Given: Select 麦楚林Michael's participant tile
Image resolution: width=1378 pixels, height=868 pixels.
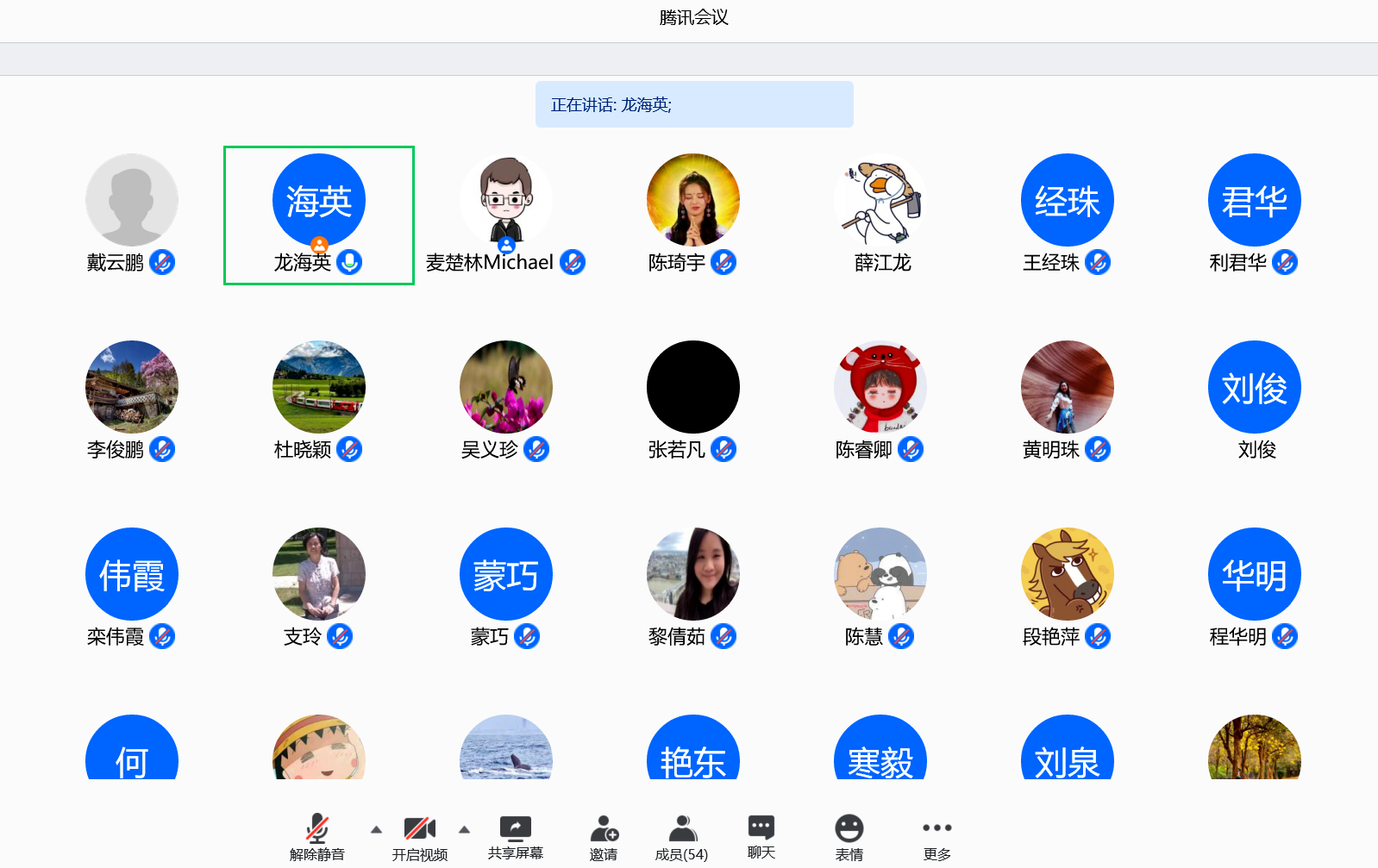Looking at the screenshot, I should [x=506, y=201].
